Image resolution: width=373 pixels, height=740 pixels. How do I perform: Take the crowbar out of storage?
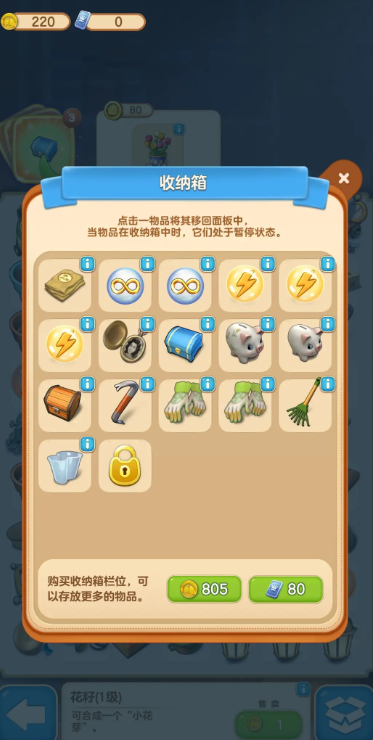125,405
